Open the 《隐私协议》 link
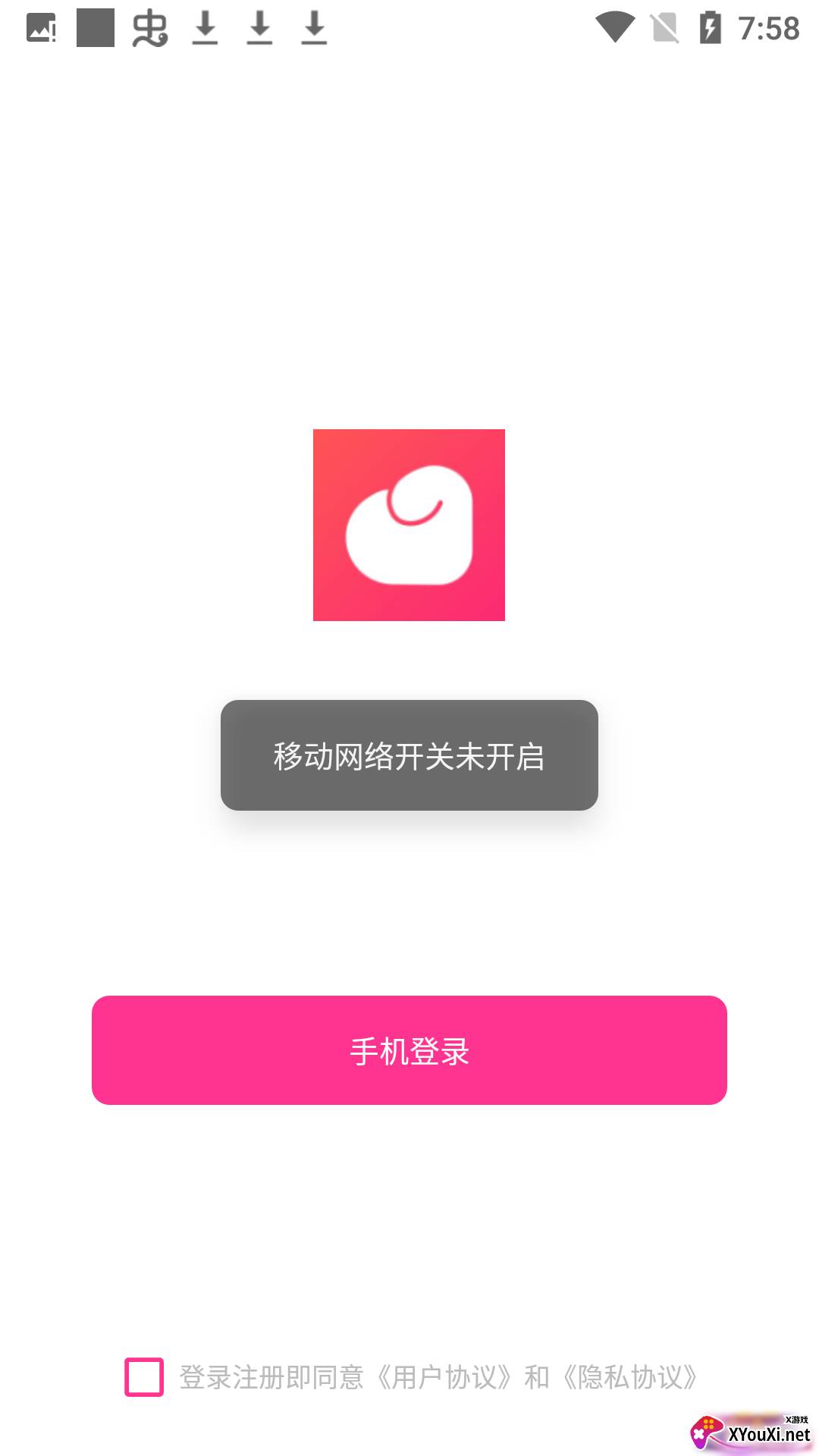 (x=631, y=1377)
